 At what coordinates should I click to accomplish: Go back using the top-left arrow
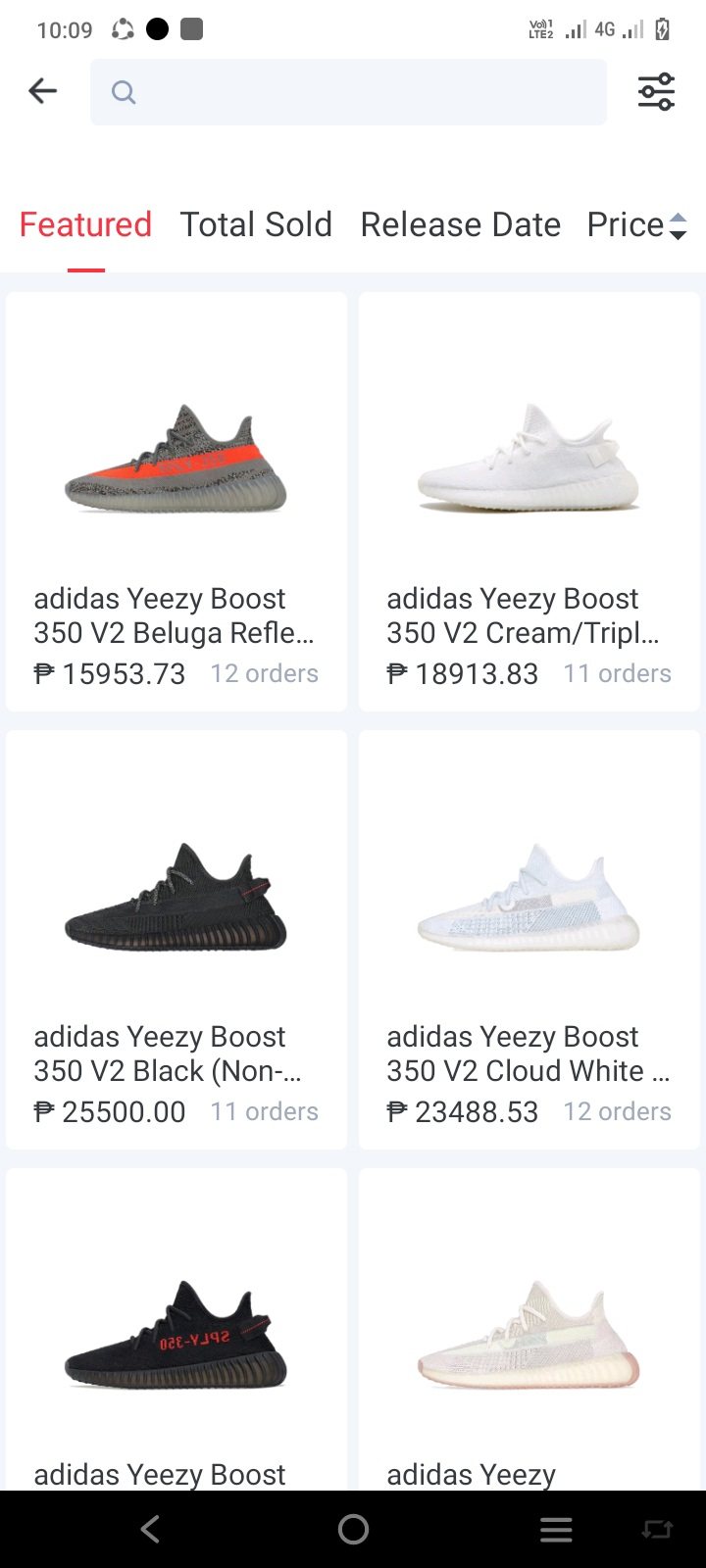[43, 91]
